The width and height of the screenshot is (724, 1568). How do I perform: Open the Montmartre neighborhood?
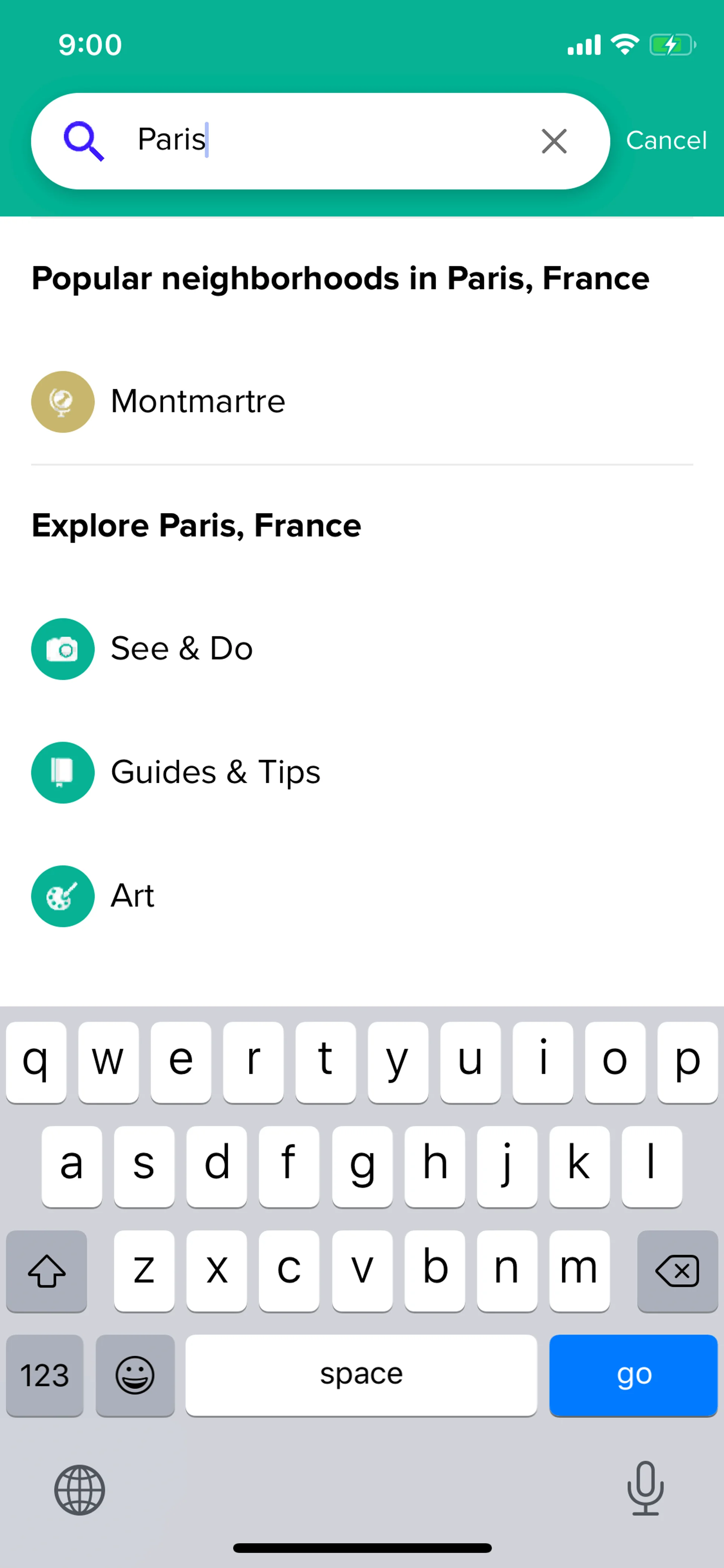[198, 402]
